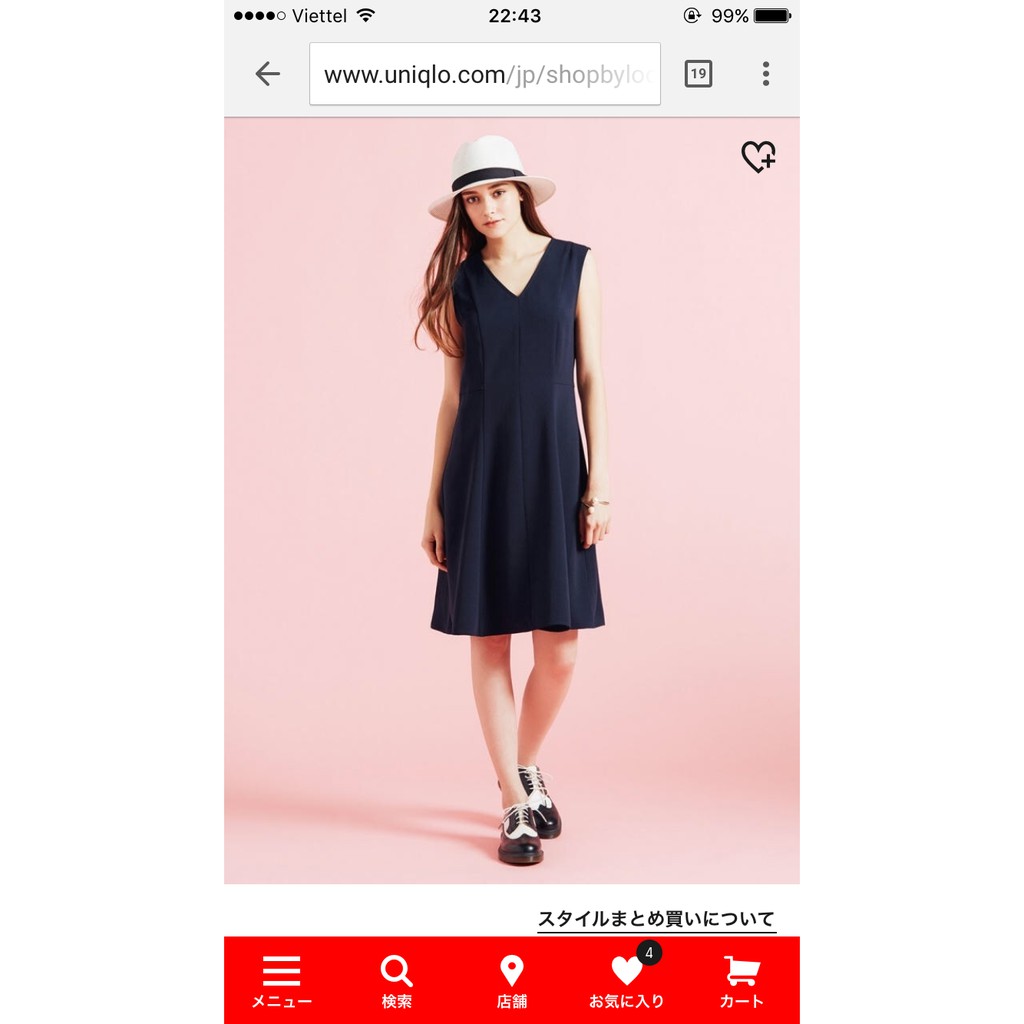Find stores via 店舗
Viewport: 1024px width, 1024px height.
[x=511, y=981]
